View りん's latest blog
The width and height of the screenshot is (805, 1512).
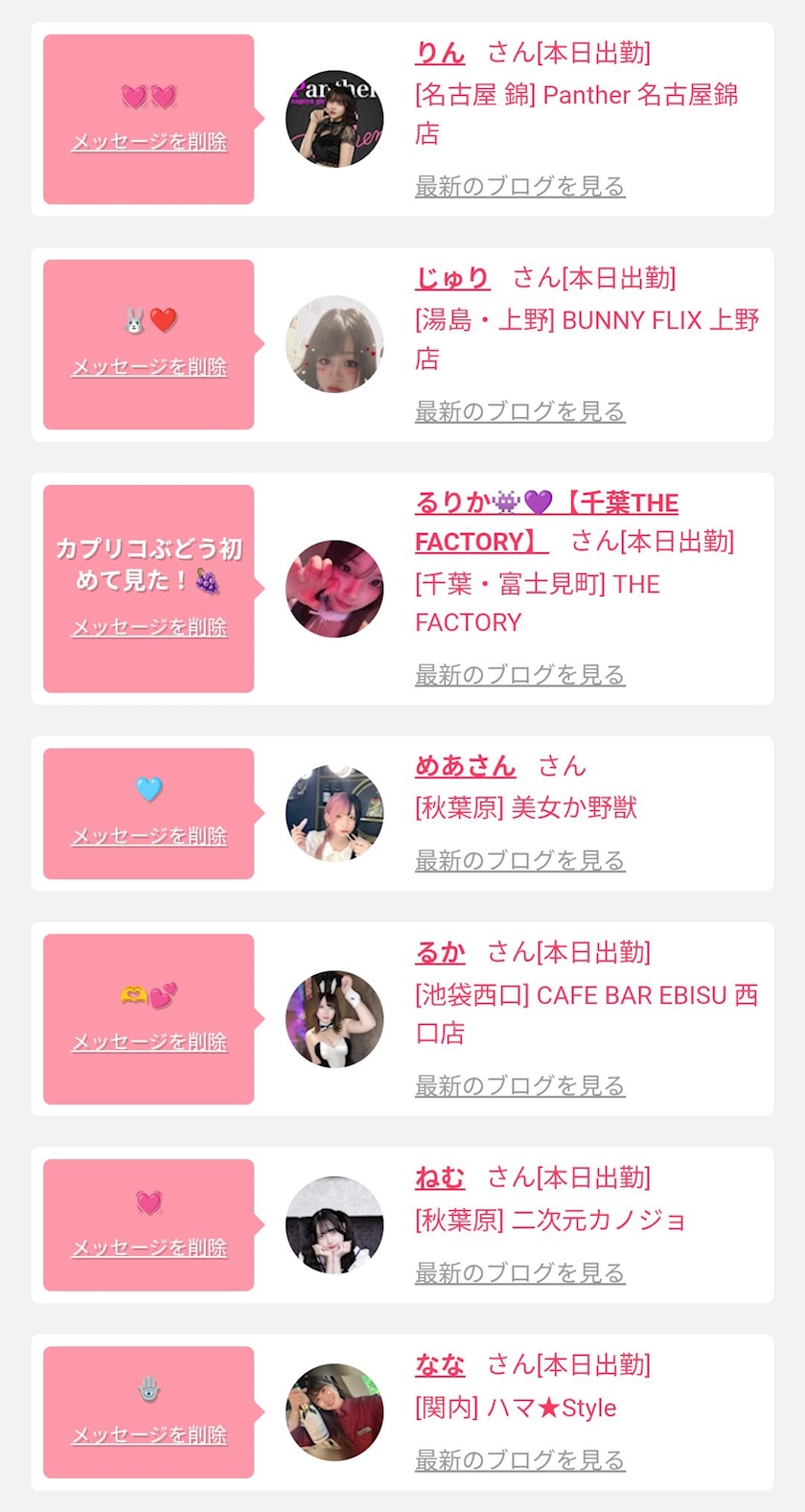click(x=519, y=186)
